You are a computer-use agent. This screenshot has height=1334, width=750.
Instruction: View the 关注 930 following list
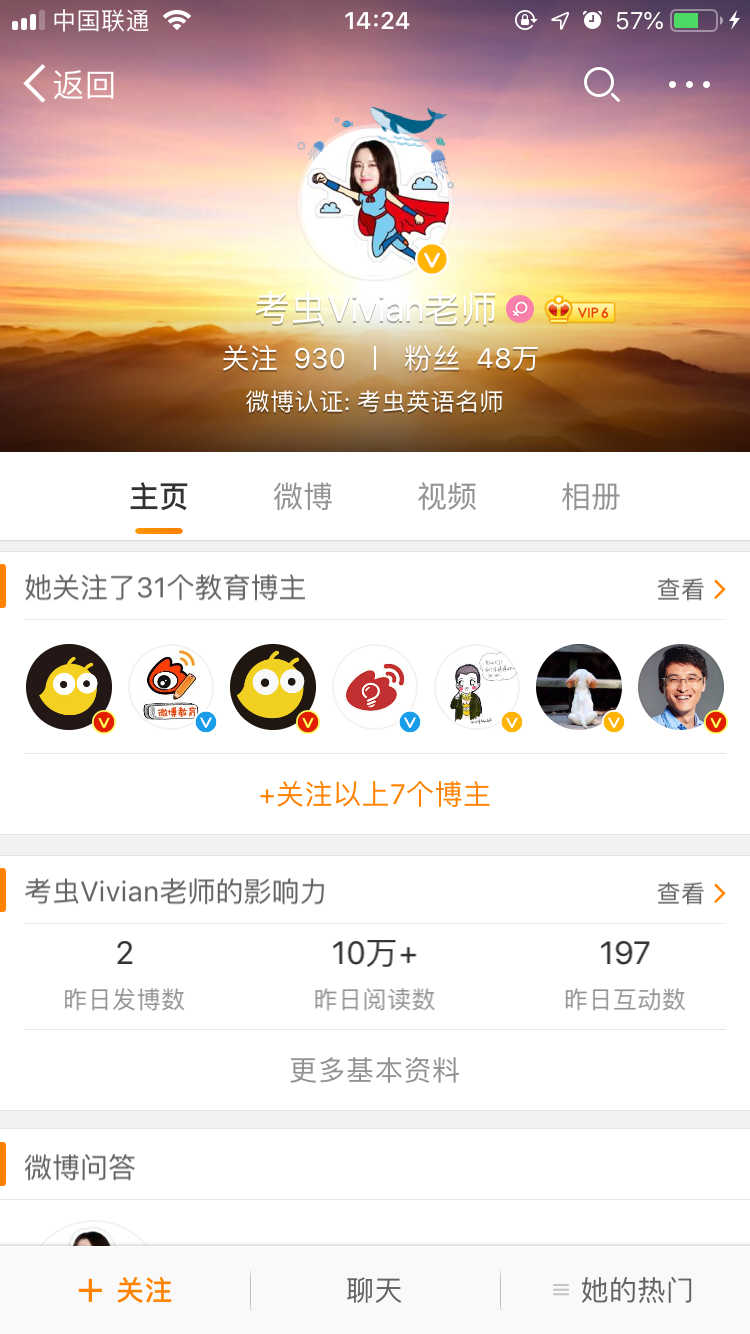tap(283, 359)
